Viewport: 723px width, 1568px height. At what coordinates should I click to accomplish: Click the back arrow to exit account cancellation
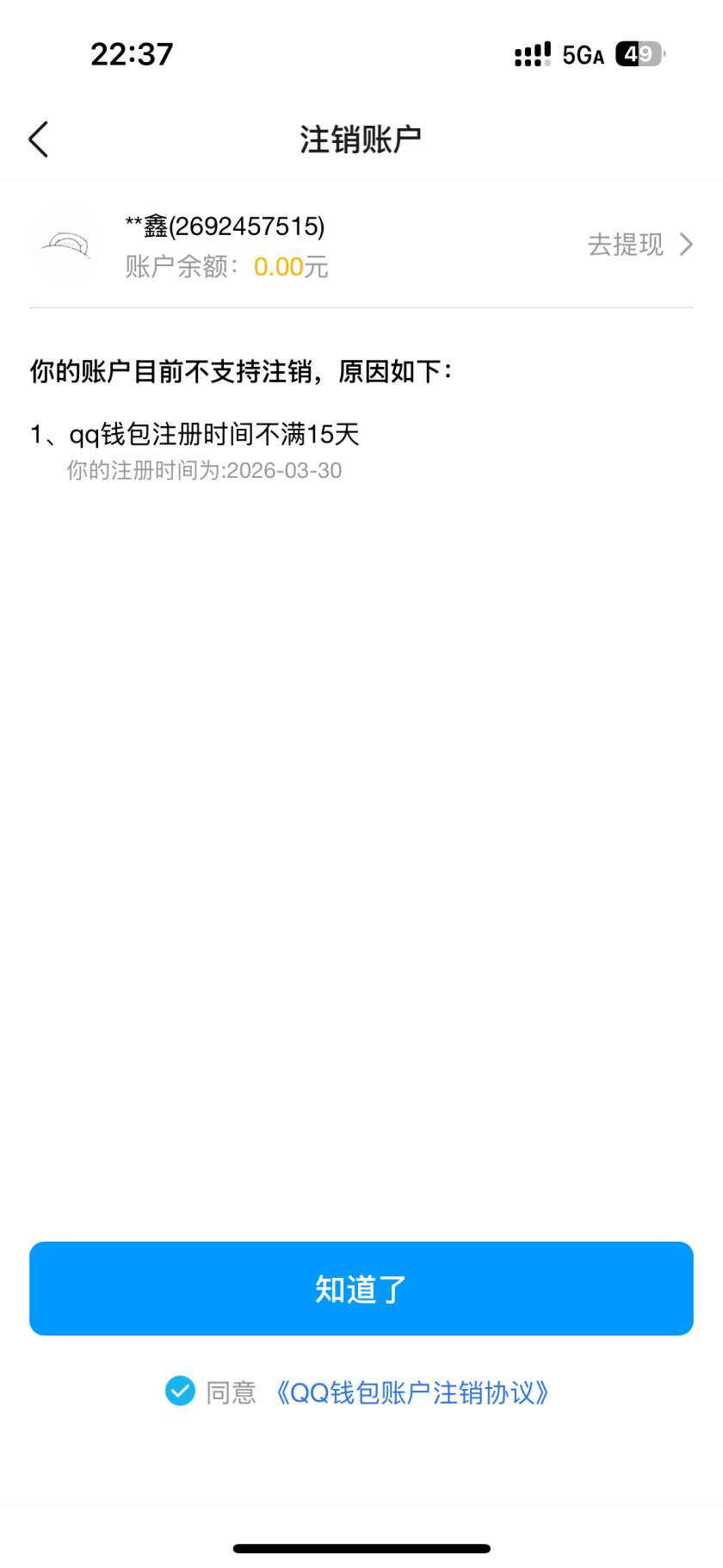(x=38, y=138)
